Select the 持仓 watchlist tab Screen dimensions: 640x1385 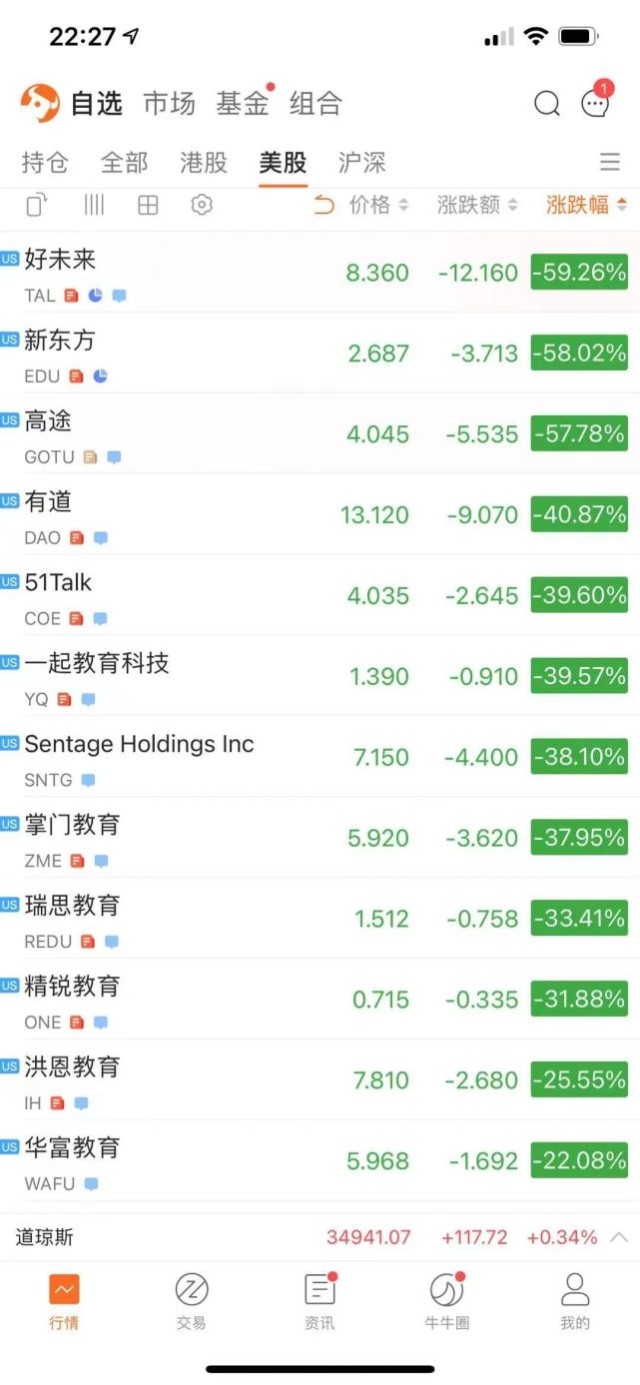pyautogui.click(x=46, y=162)
